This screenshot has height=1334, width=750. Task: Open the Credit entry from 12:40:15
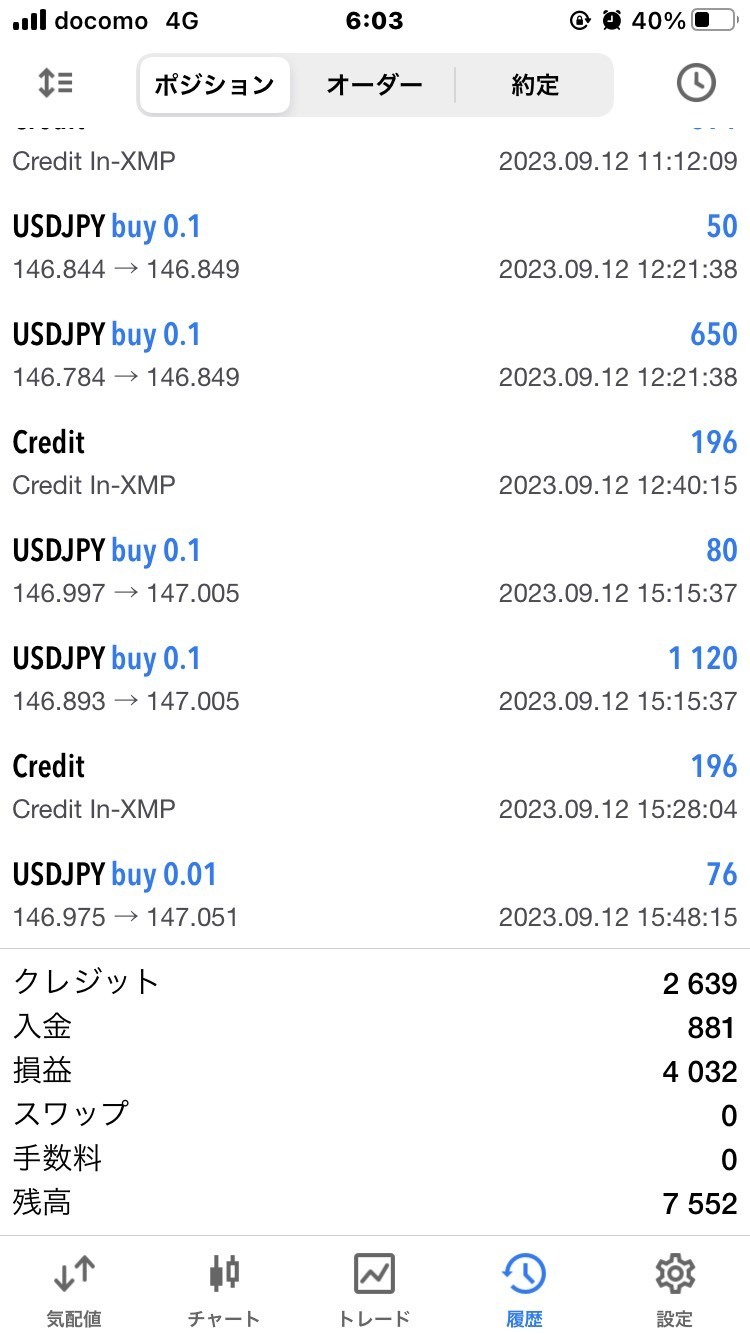point(375,462)
